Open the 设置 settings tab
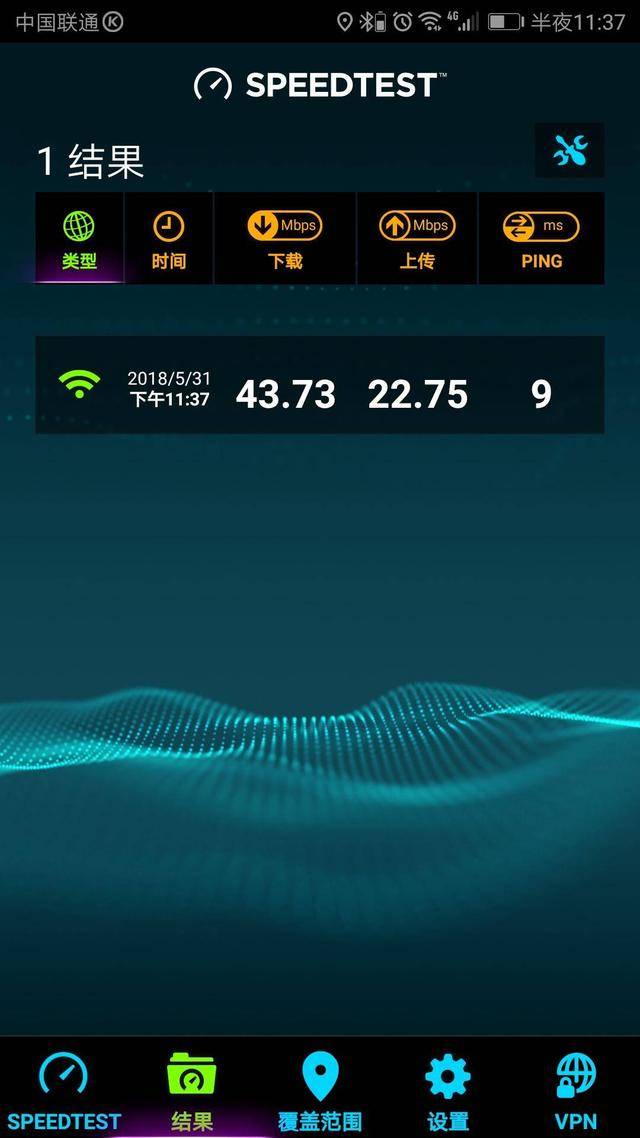 coord(448,1090)
